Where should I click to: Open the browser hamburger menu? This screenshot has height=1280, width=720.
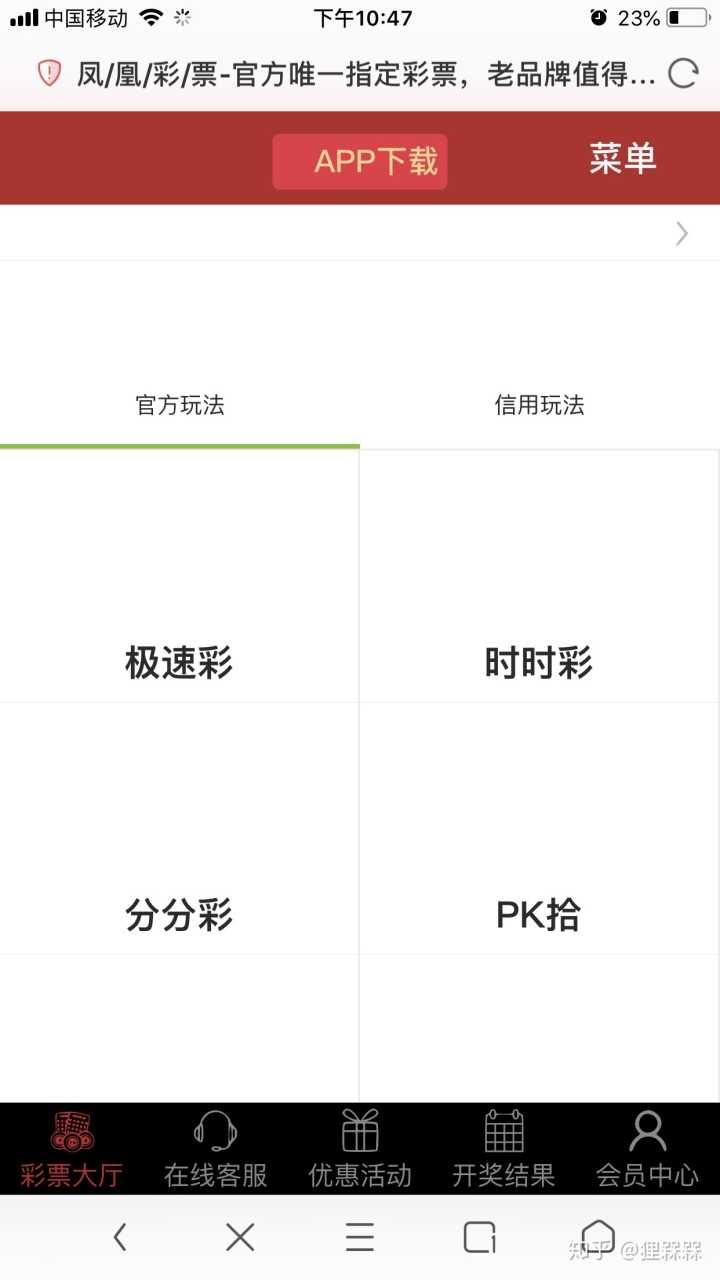tap(360, 1238)
